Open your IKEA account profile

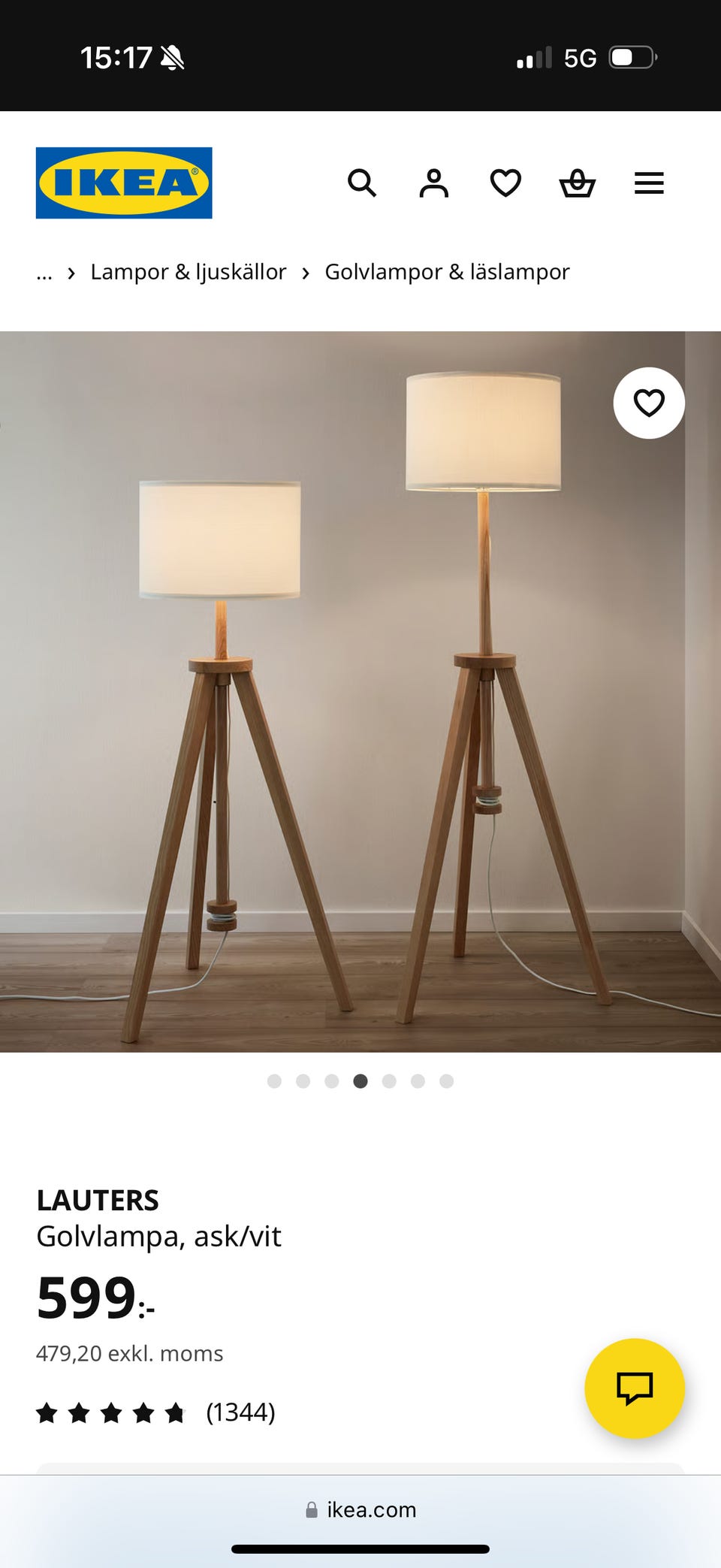coord(434,183)
